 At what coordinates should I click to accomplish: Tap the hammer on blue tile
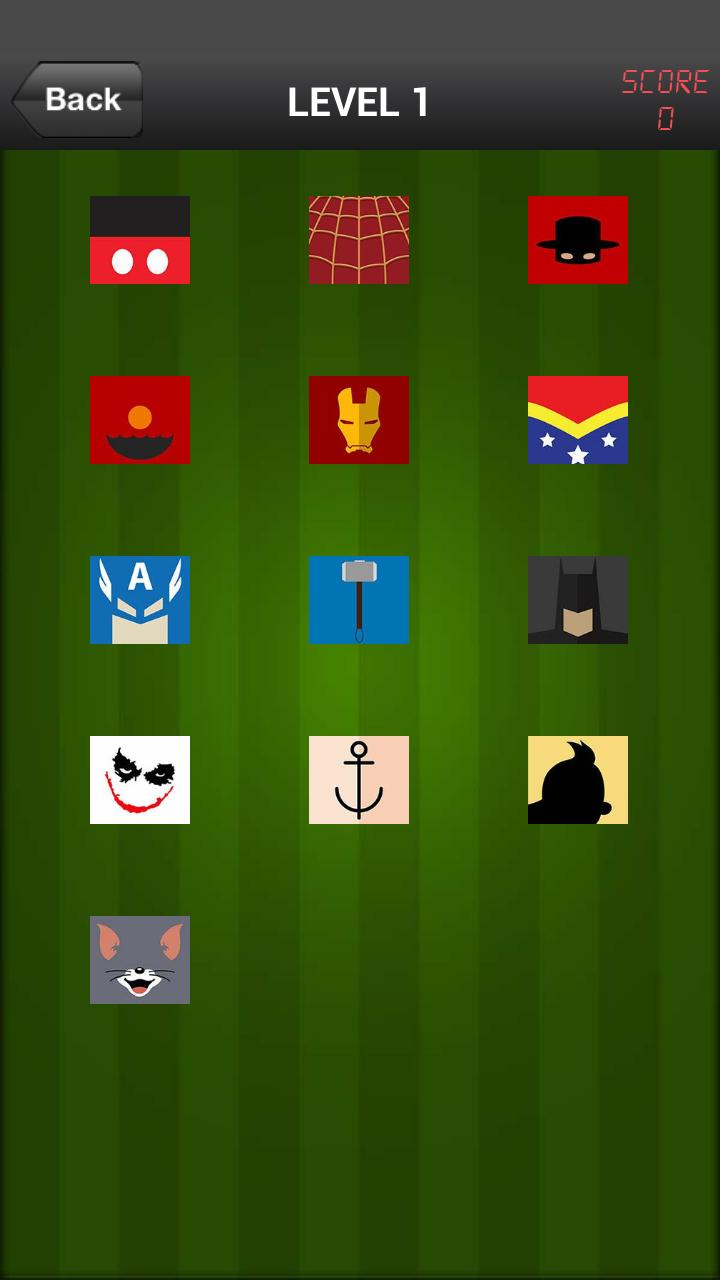click(359, 600)
